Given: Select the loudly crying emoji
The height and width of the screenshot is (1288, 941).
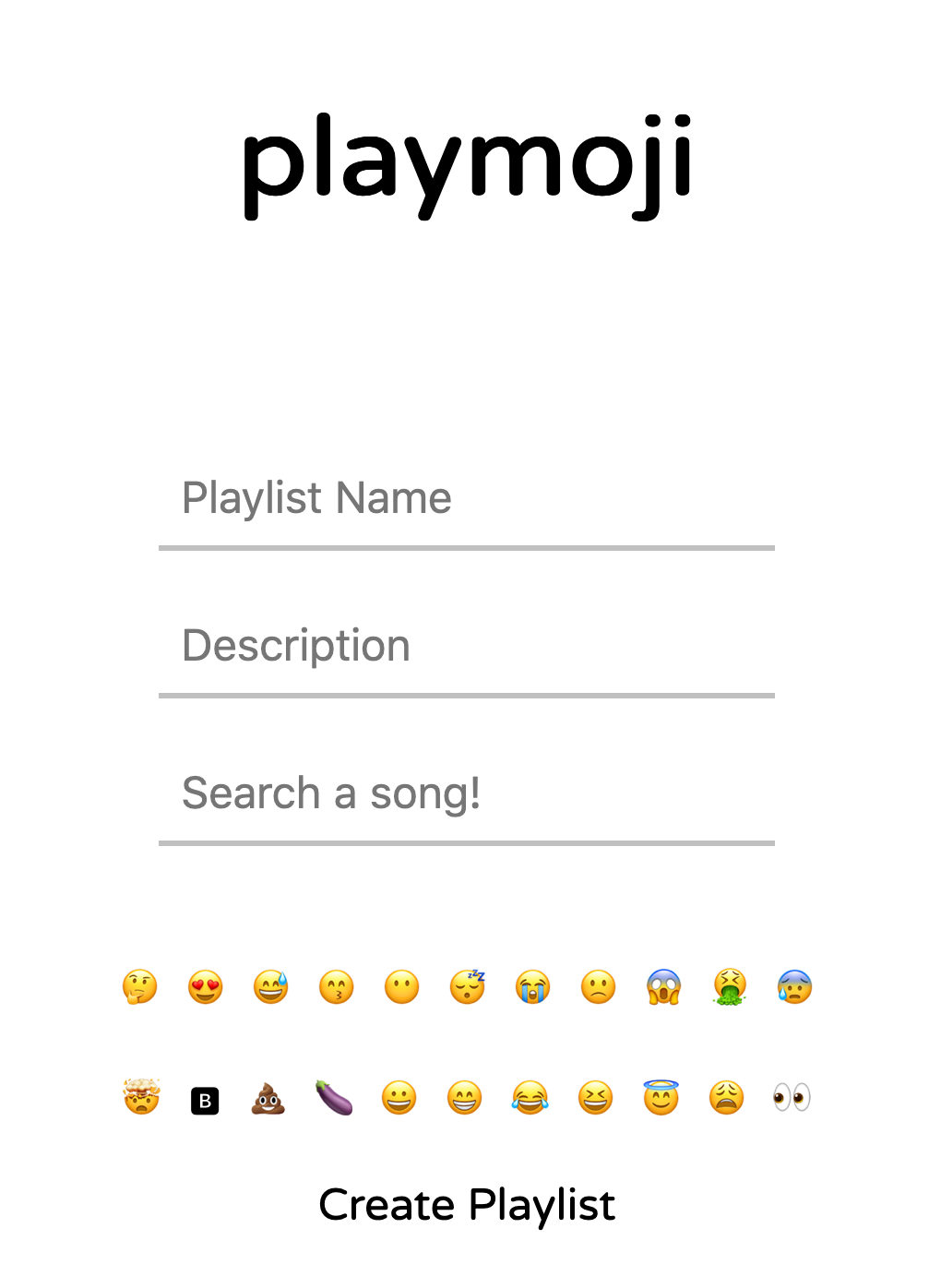Looking at the screenshot, I should click(x=533, y=987).
